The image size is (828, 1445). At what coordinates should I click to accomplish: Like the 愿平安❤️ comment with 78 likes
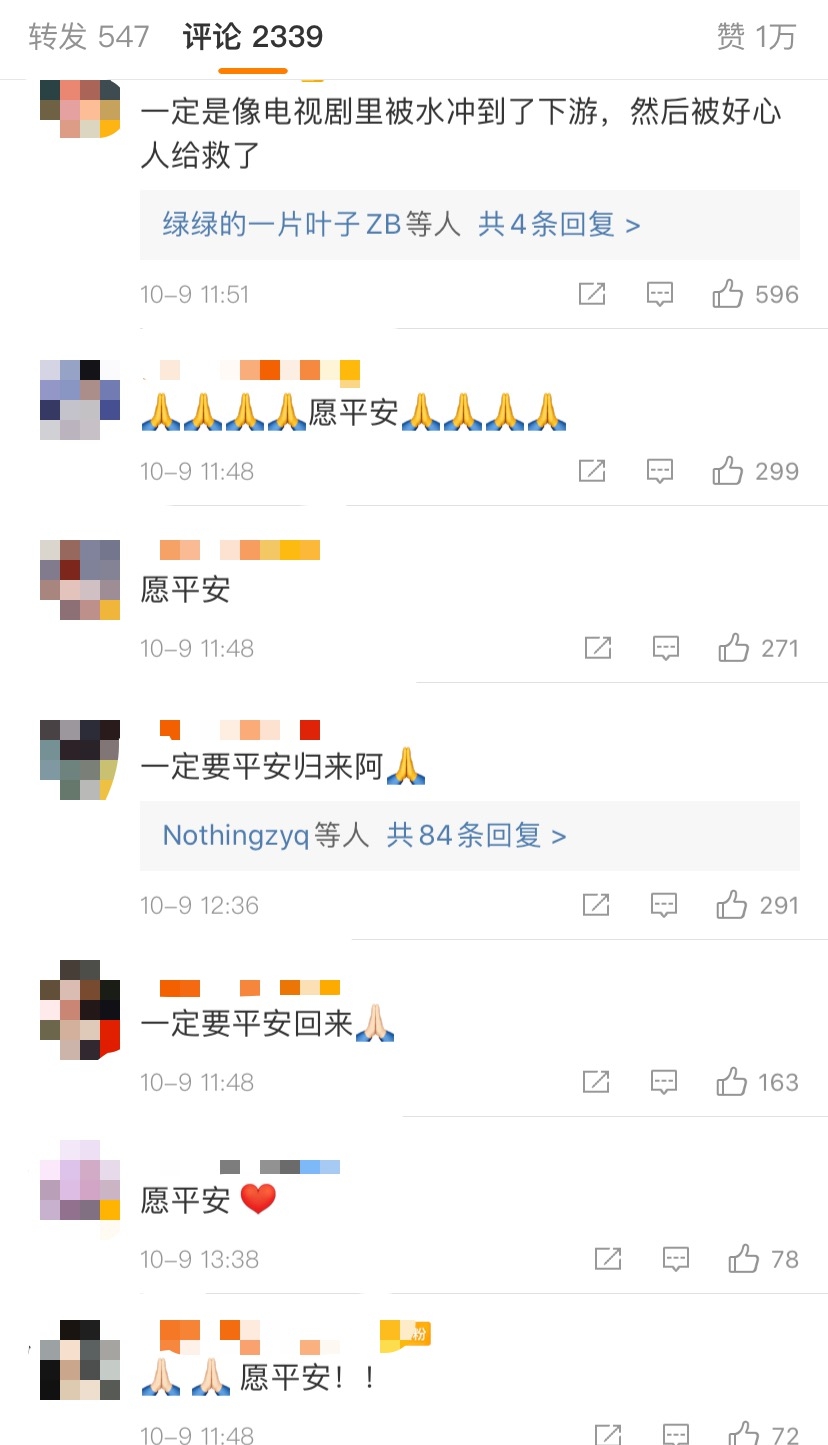tap(744, 1259)
